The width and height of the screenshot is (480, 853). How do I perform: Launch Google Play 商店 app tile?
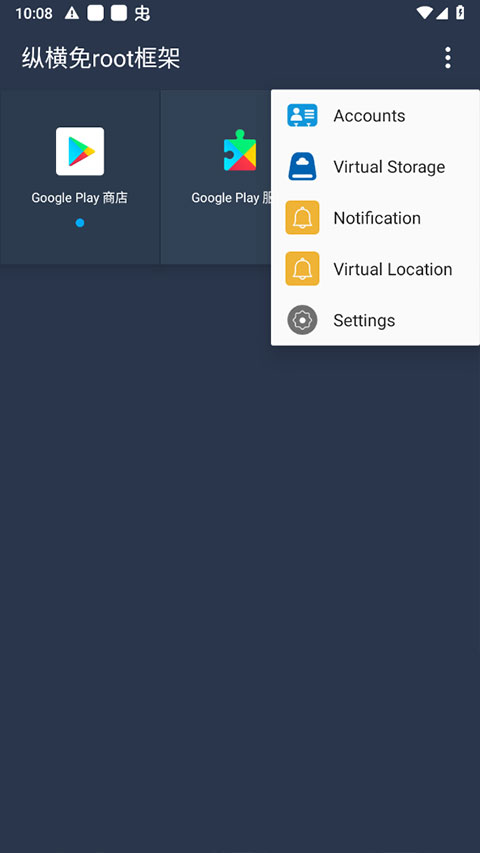pos(79,177)
